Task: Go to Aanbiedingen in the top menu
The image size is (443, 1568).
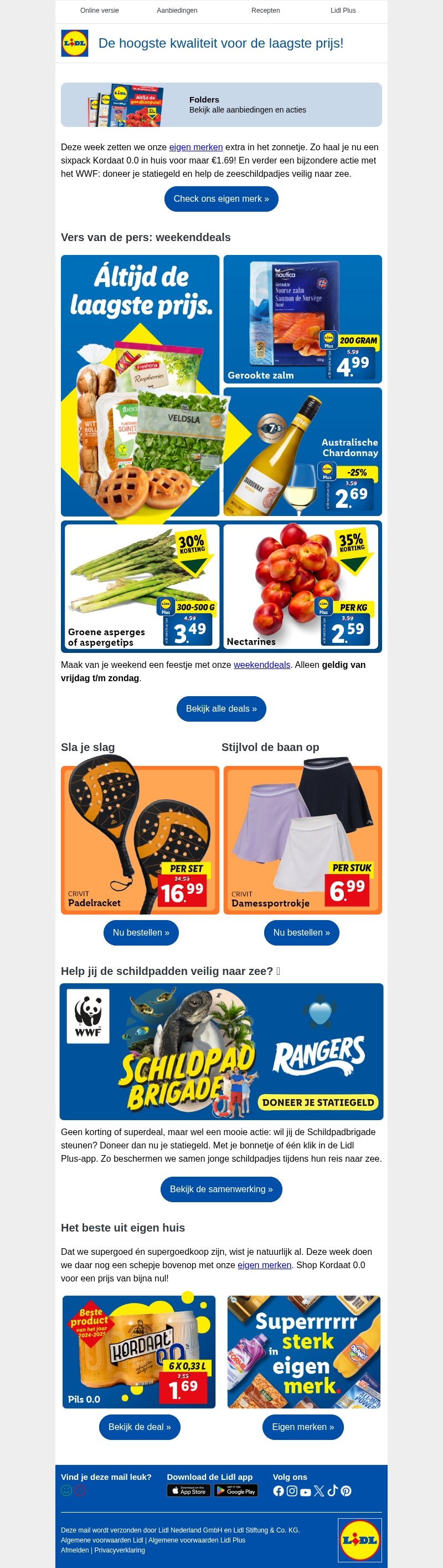Action: 177,11
